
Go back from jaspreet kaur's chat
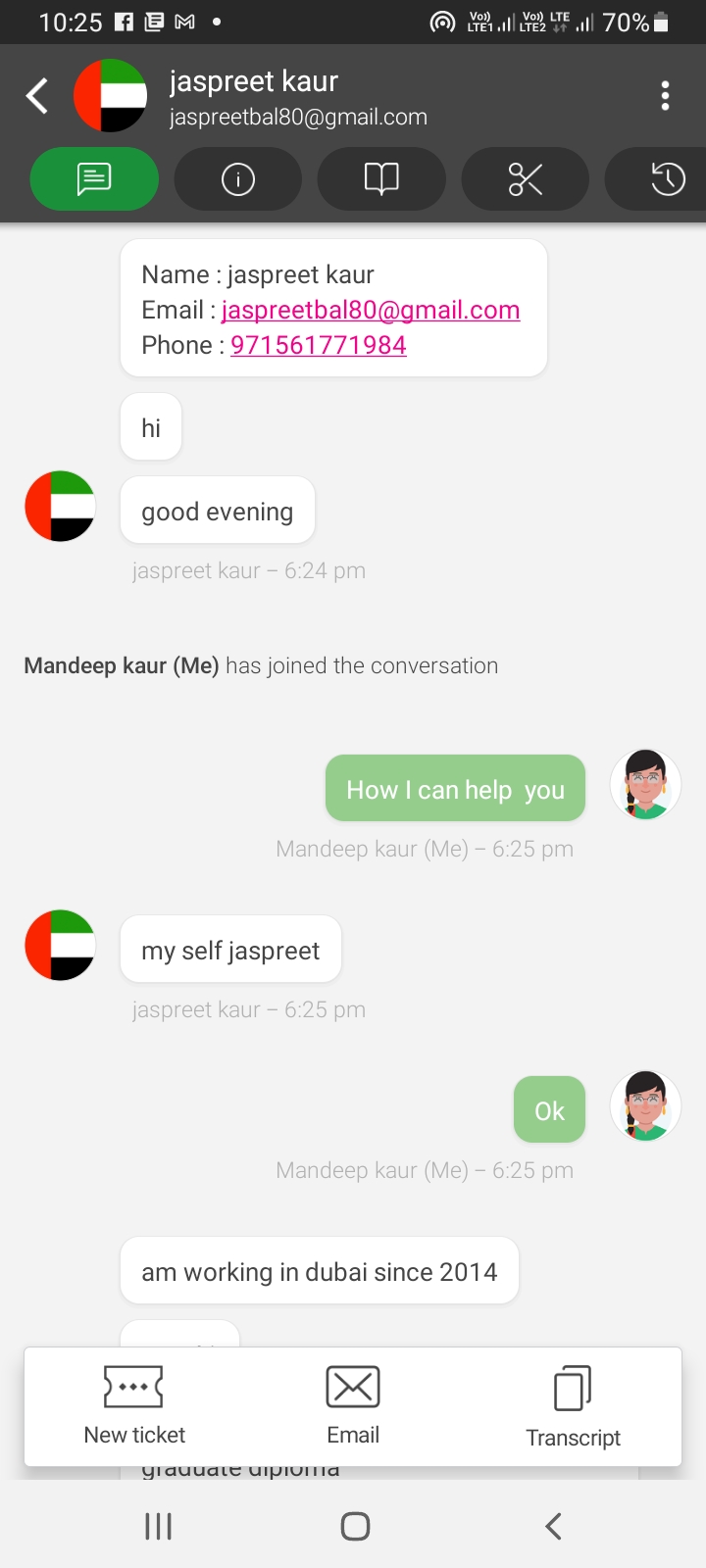37,96
